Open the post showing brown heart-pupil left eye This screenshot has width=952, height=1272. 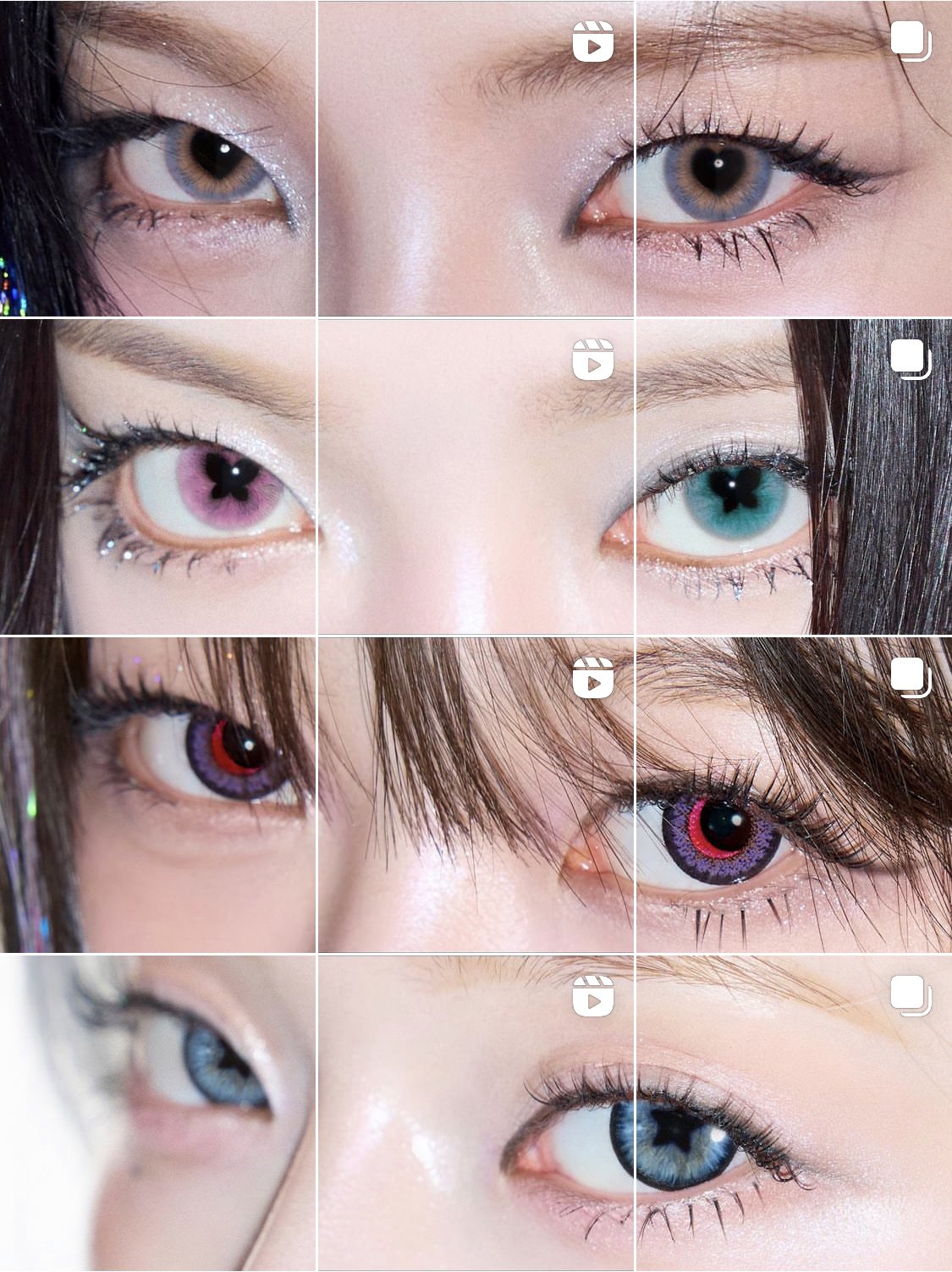pos(158,158)
